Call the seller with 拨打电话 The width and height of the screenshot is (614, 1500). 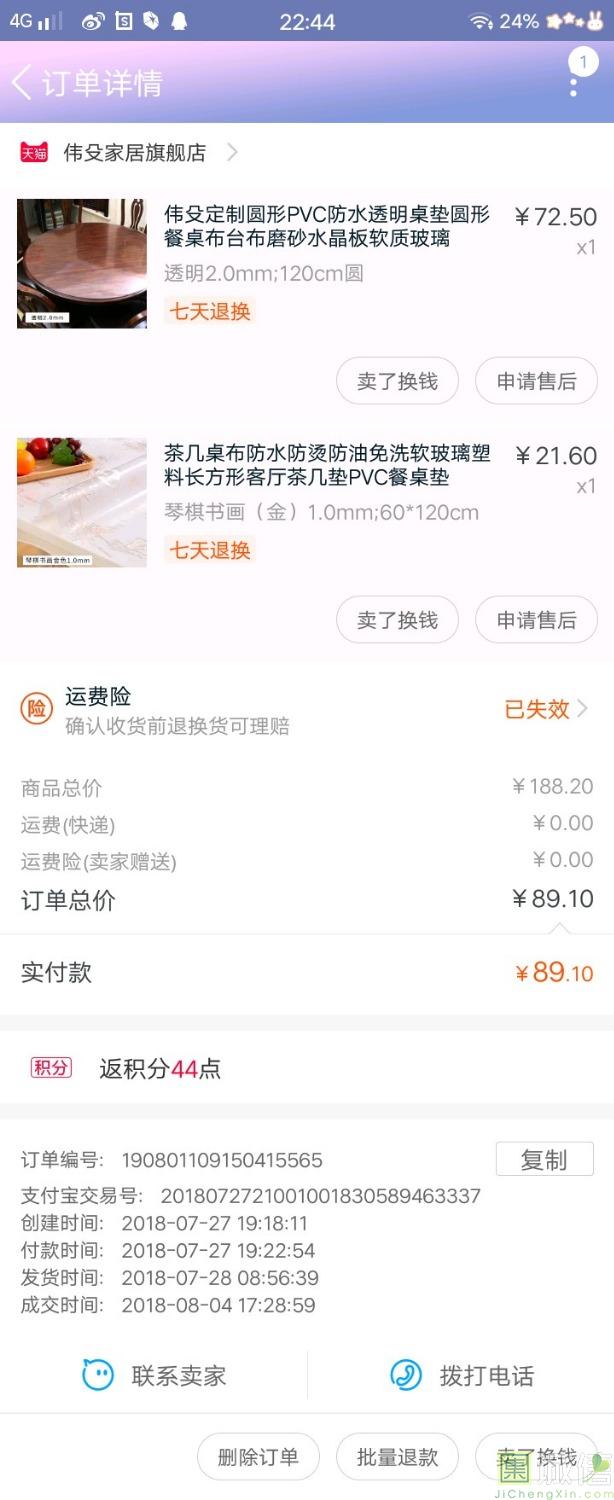[462, 1376]
